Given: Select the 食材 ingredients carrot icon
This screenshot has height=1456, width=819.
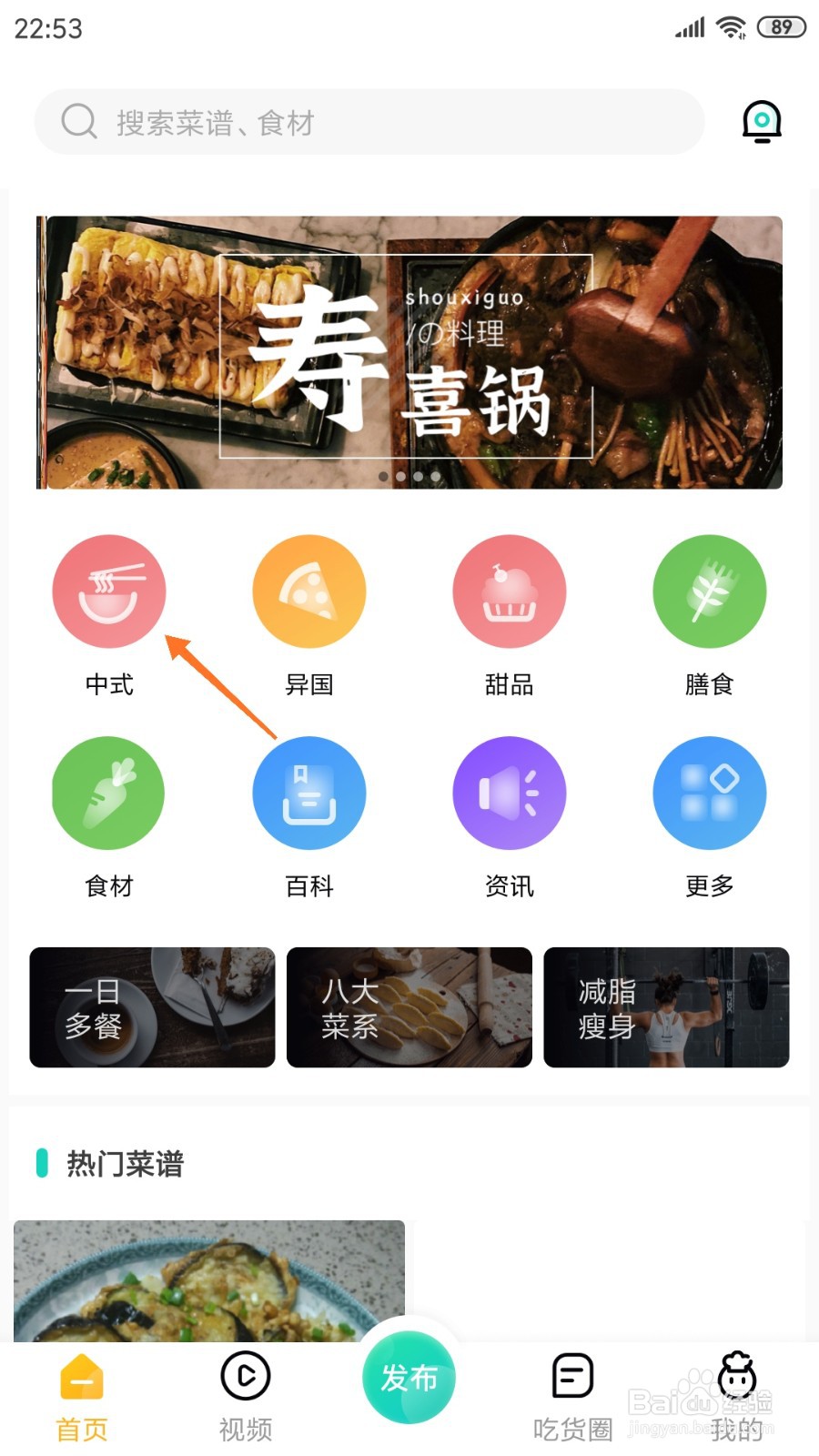Looking at the screenshot, I should 109,793.
